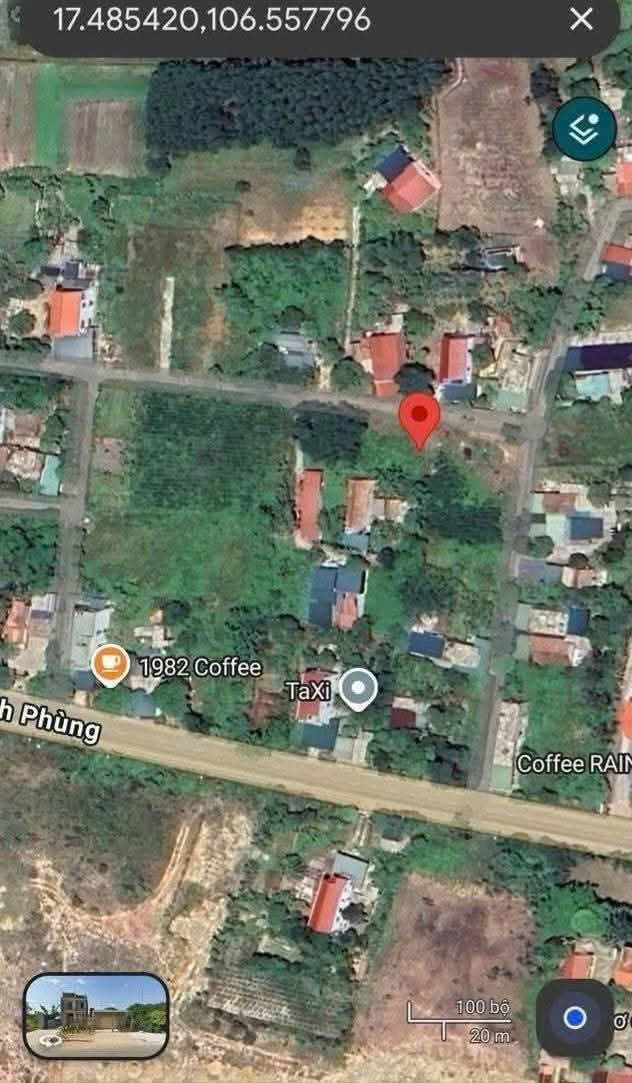Image resolution: width=632 pixels, height=1083 pixels.
Task: Clear the coordinates search with the X
Action: point(581,19)
